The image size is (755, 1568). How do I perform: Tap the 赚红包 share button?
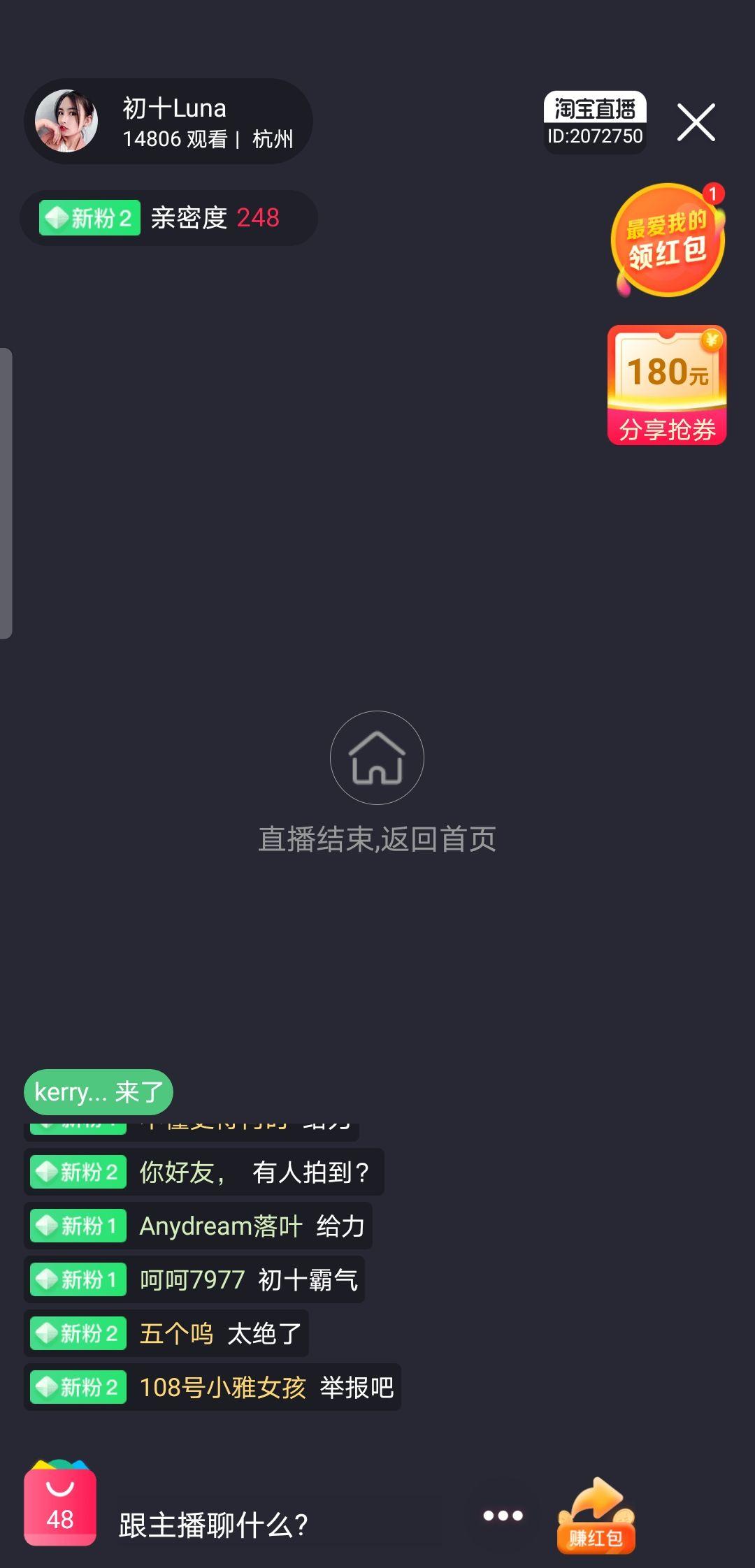596,1516
